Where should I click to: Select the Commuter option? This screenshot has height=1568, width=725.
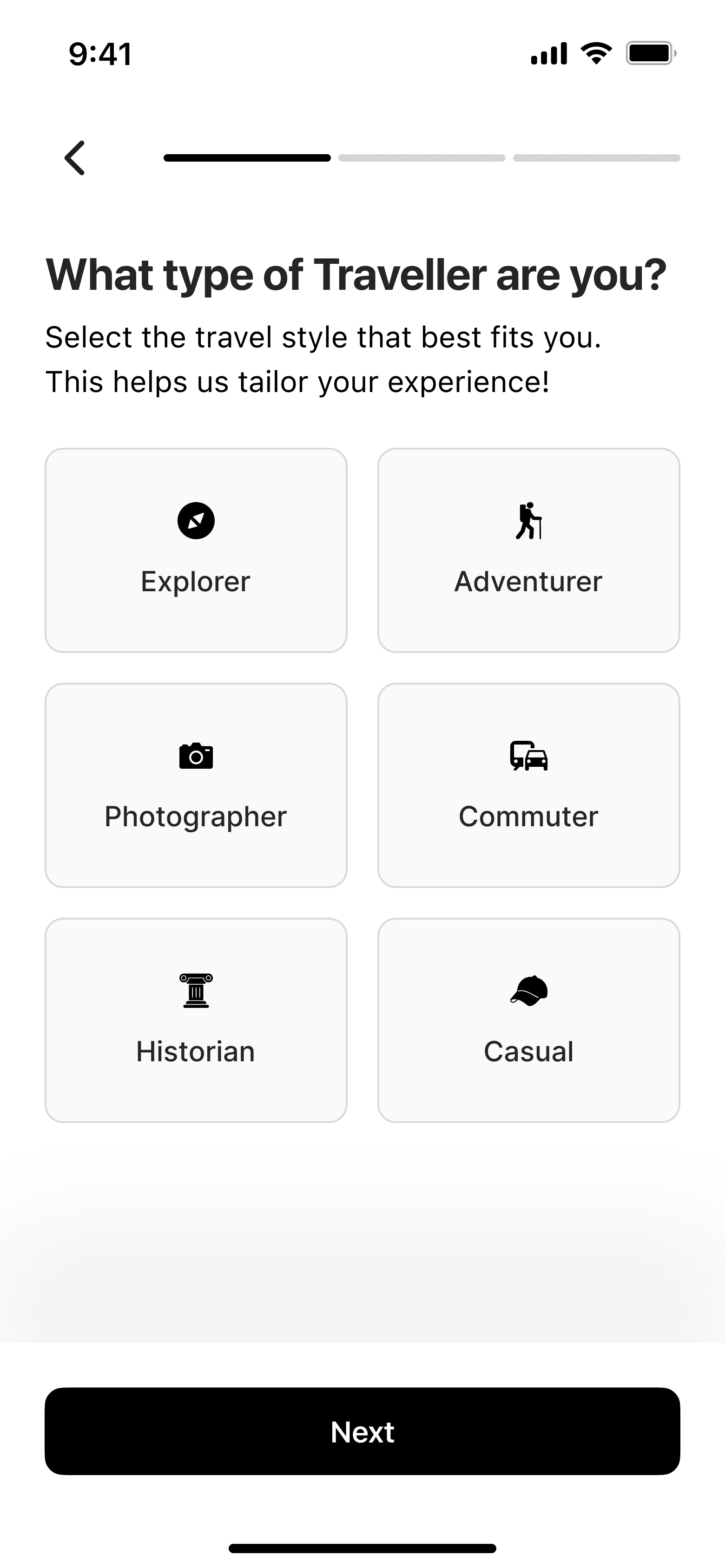[528, 785]
